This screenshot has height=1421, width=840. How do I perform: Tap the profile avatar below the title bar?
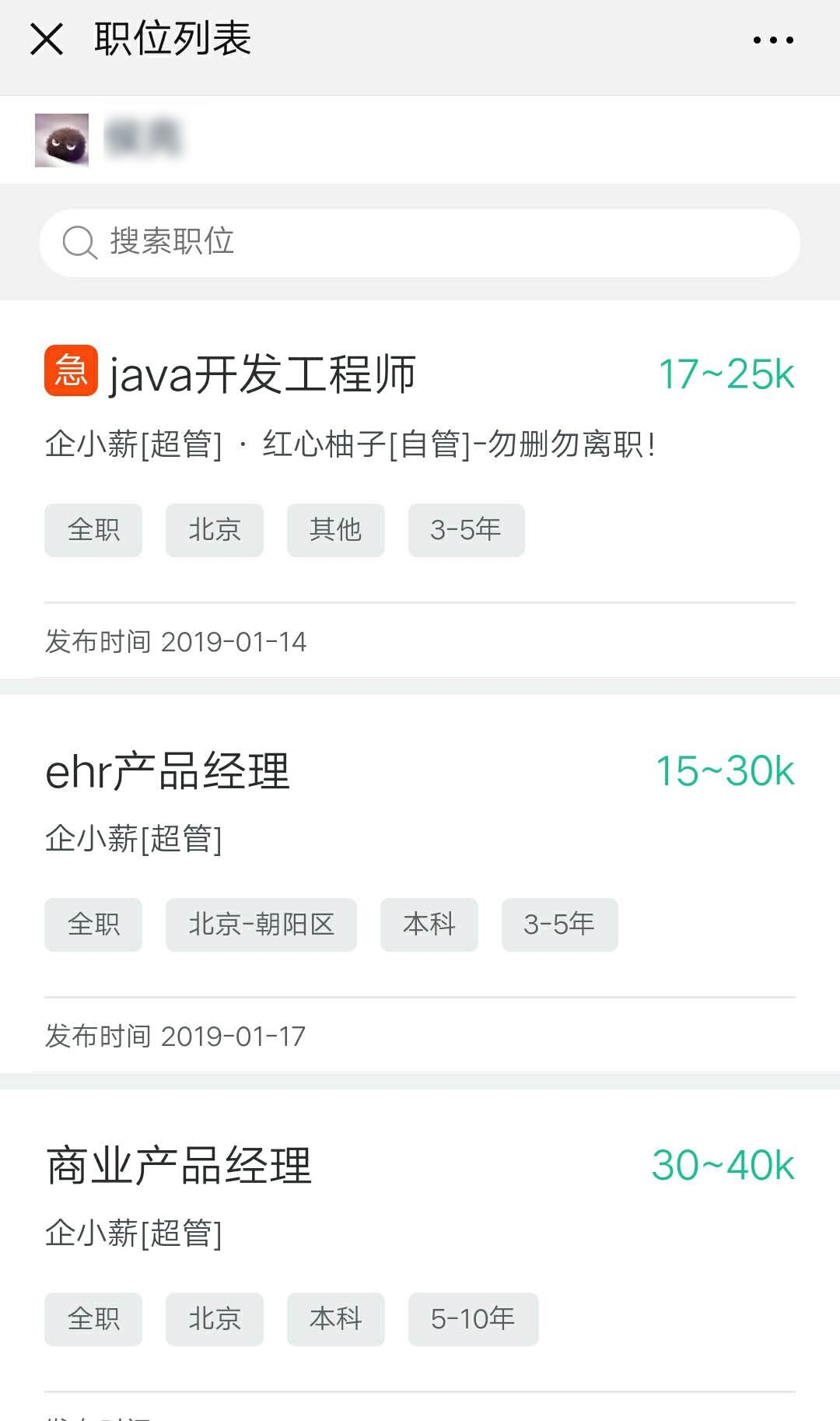click(61, 140)
